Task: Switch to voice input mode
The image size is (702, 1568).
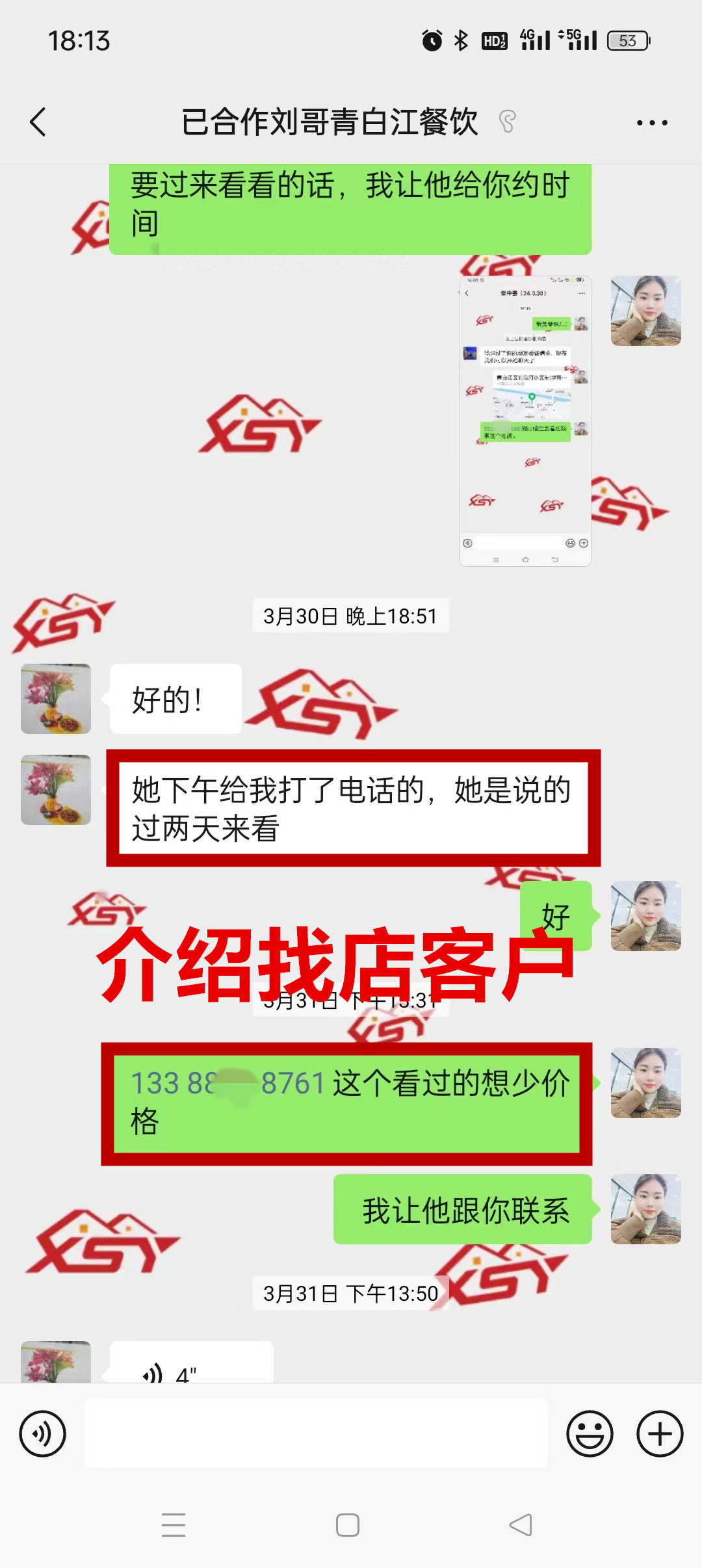Action: [x=43, y=1433]
